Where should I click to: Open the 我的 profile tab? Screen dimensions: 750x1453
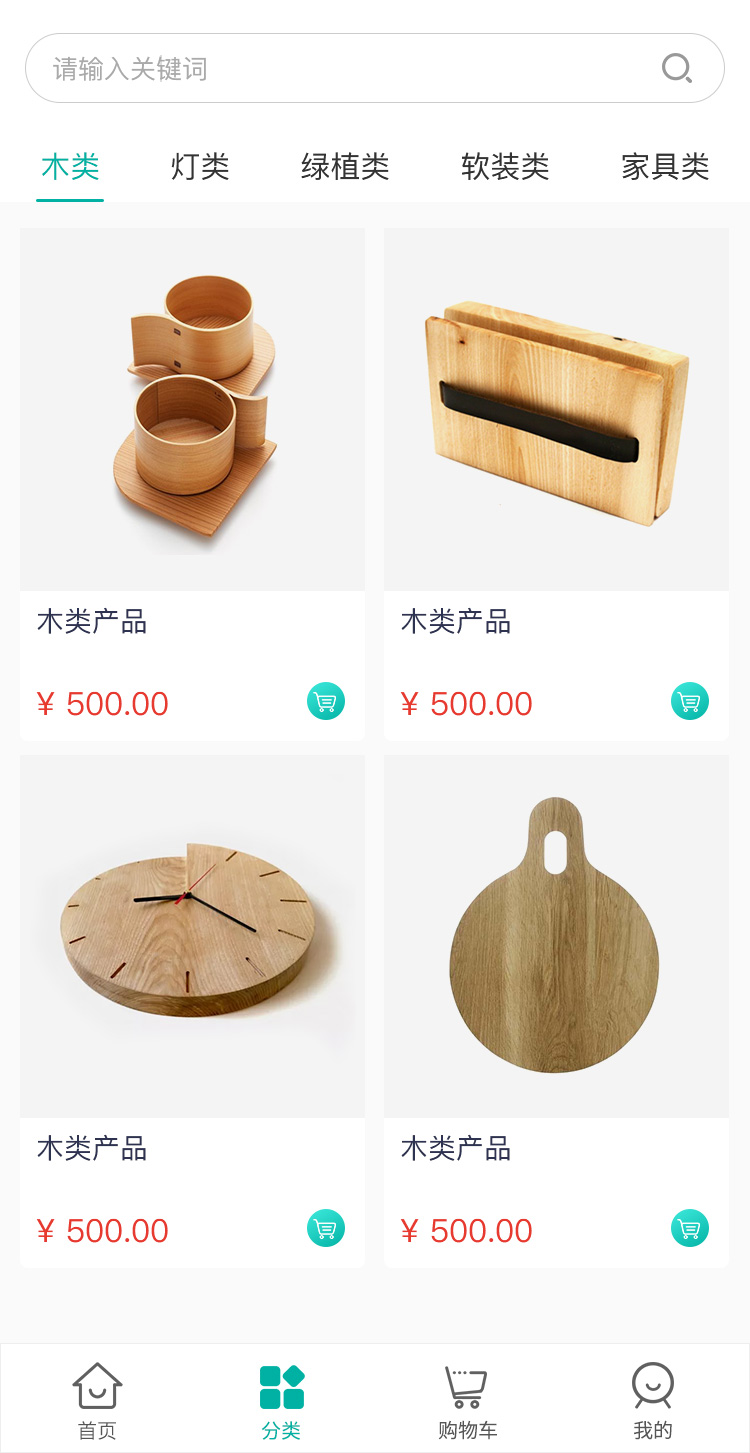point(653,1400)
